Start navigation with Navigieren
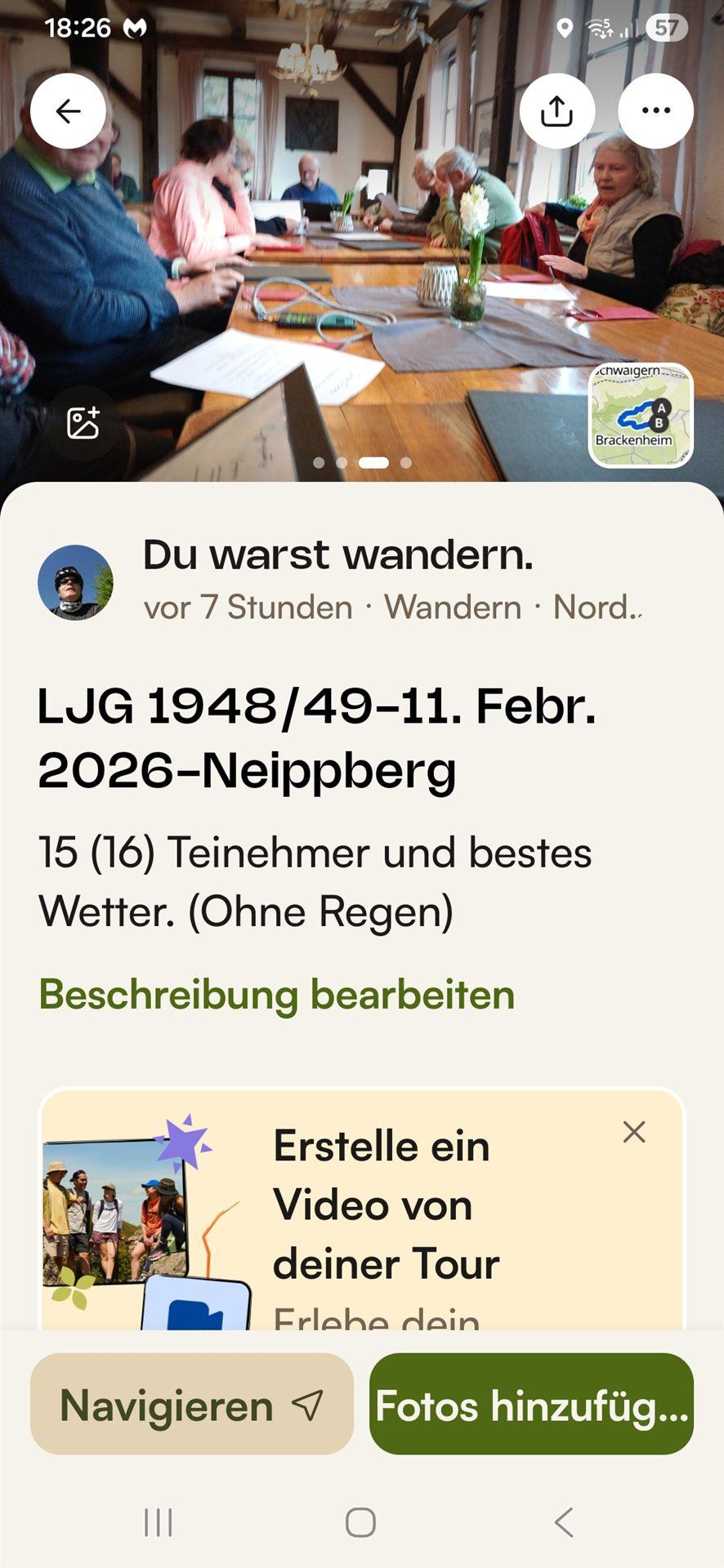Screen dimensions: 724x1568 point(192,1406)
